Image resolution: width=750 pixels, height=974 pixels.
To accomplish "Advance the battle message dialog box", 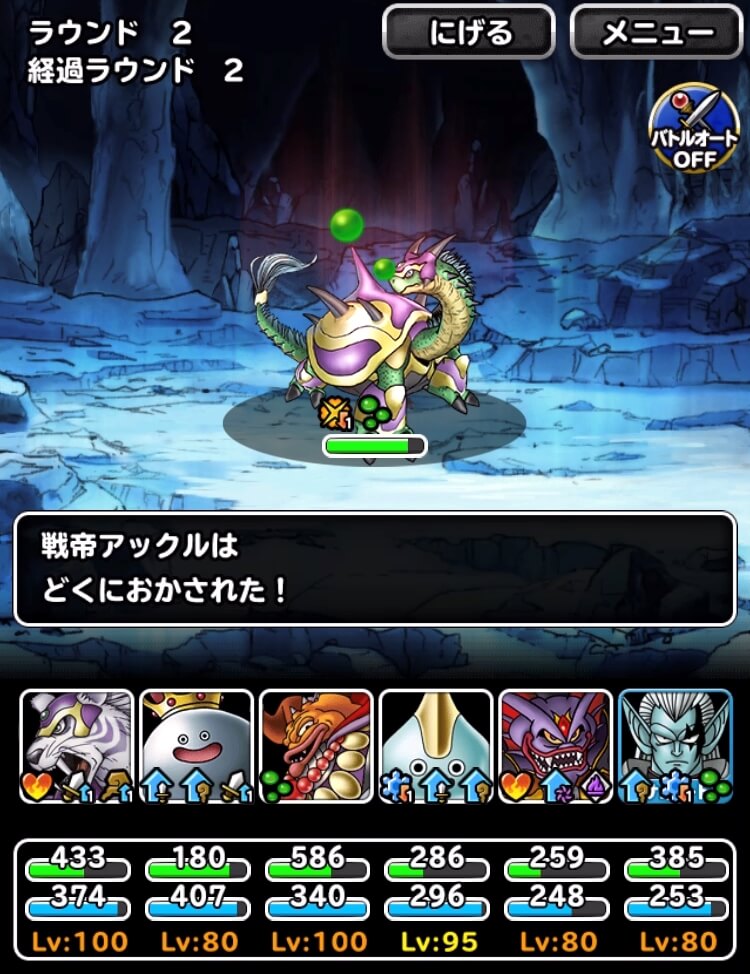I will tap(375, 569).
